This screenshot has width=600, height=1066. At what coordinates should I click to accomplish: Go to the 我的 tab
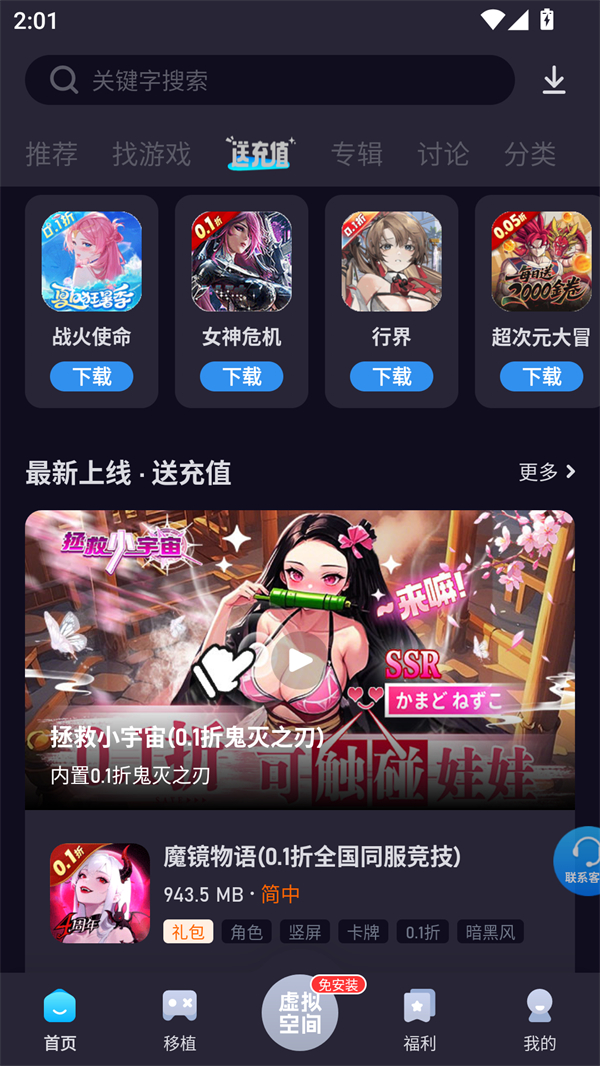tap(539, 1019)
